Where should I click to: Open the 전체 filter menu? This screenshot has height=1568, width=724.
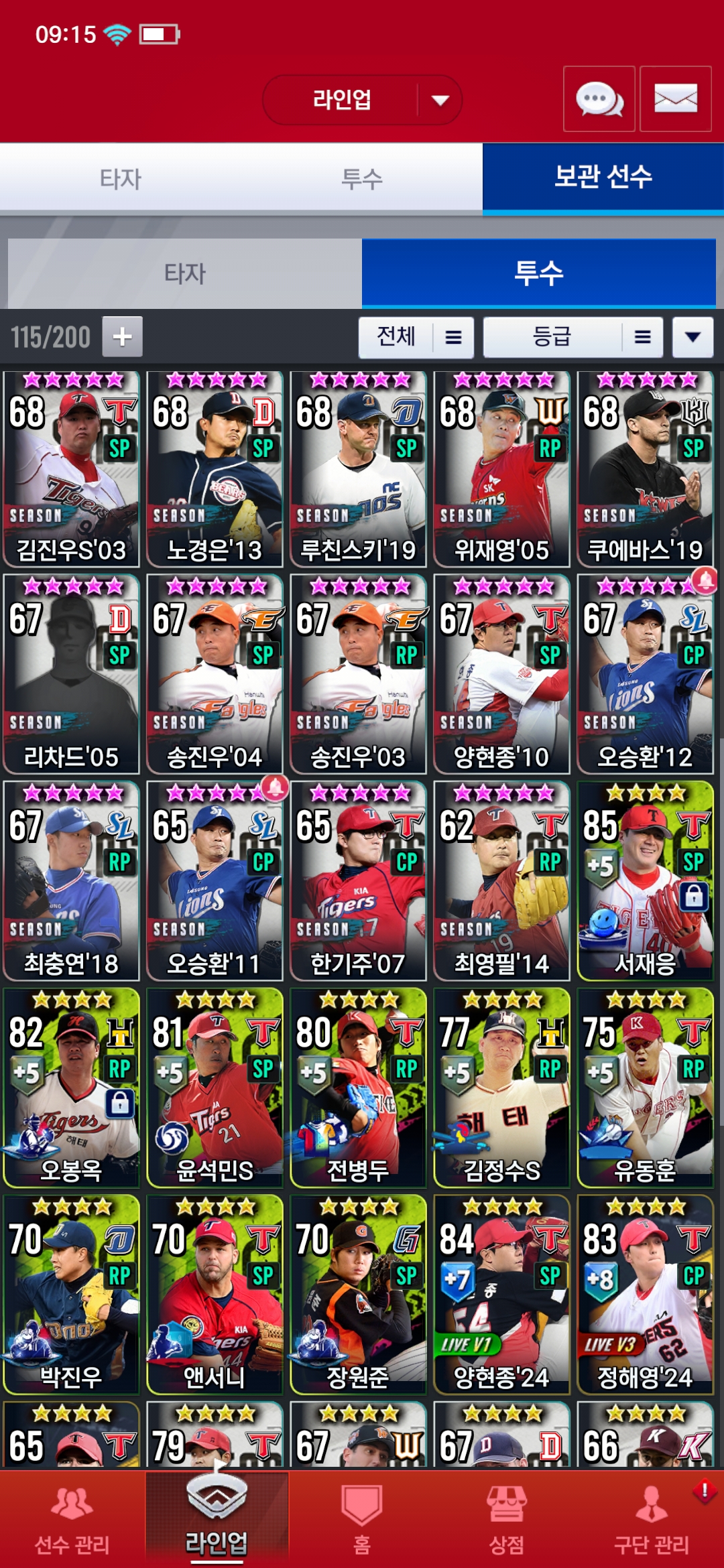point(416,337)
